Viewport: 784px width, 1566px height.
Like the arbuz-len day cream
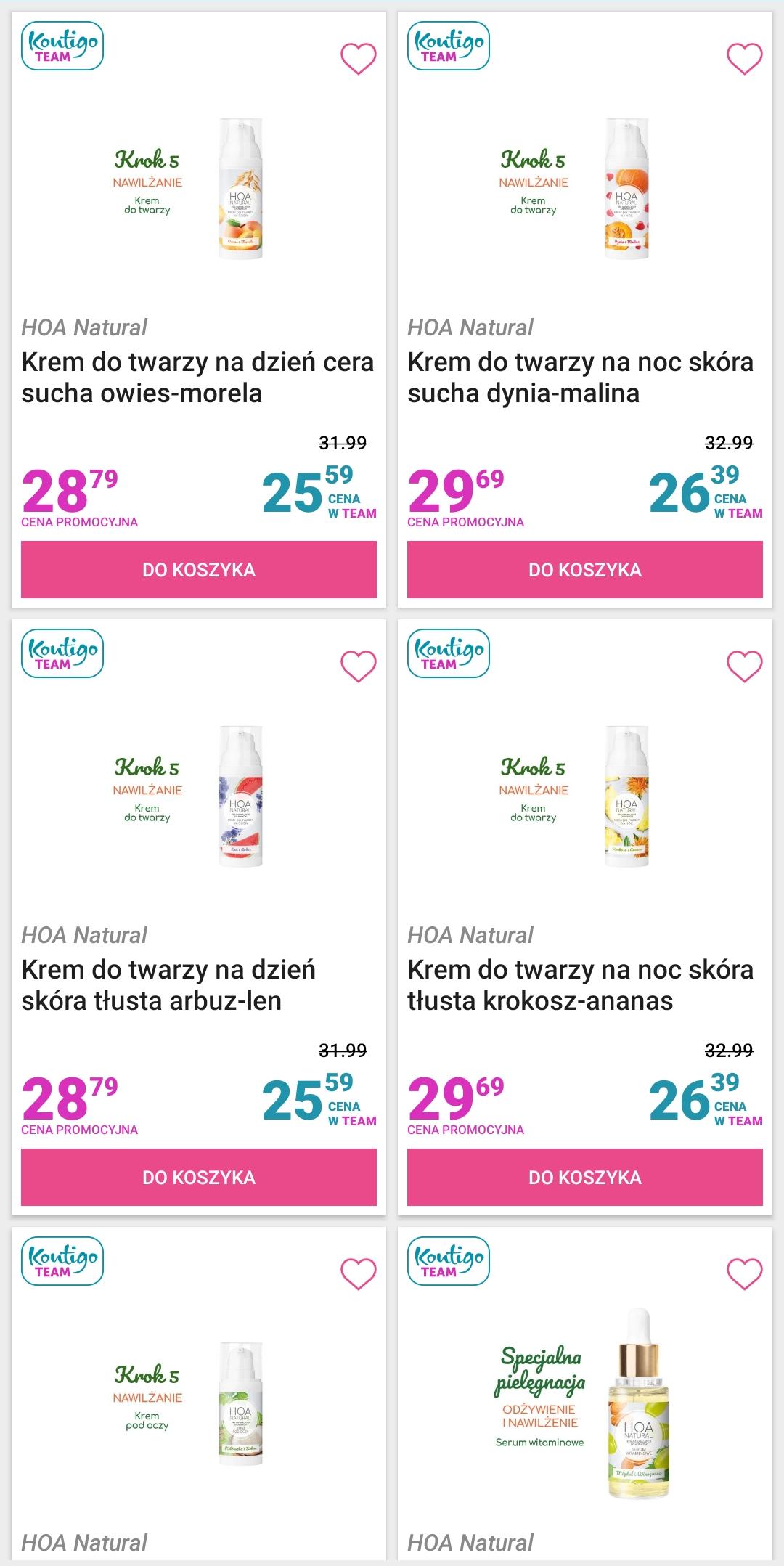[x=359, y=666]
